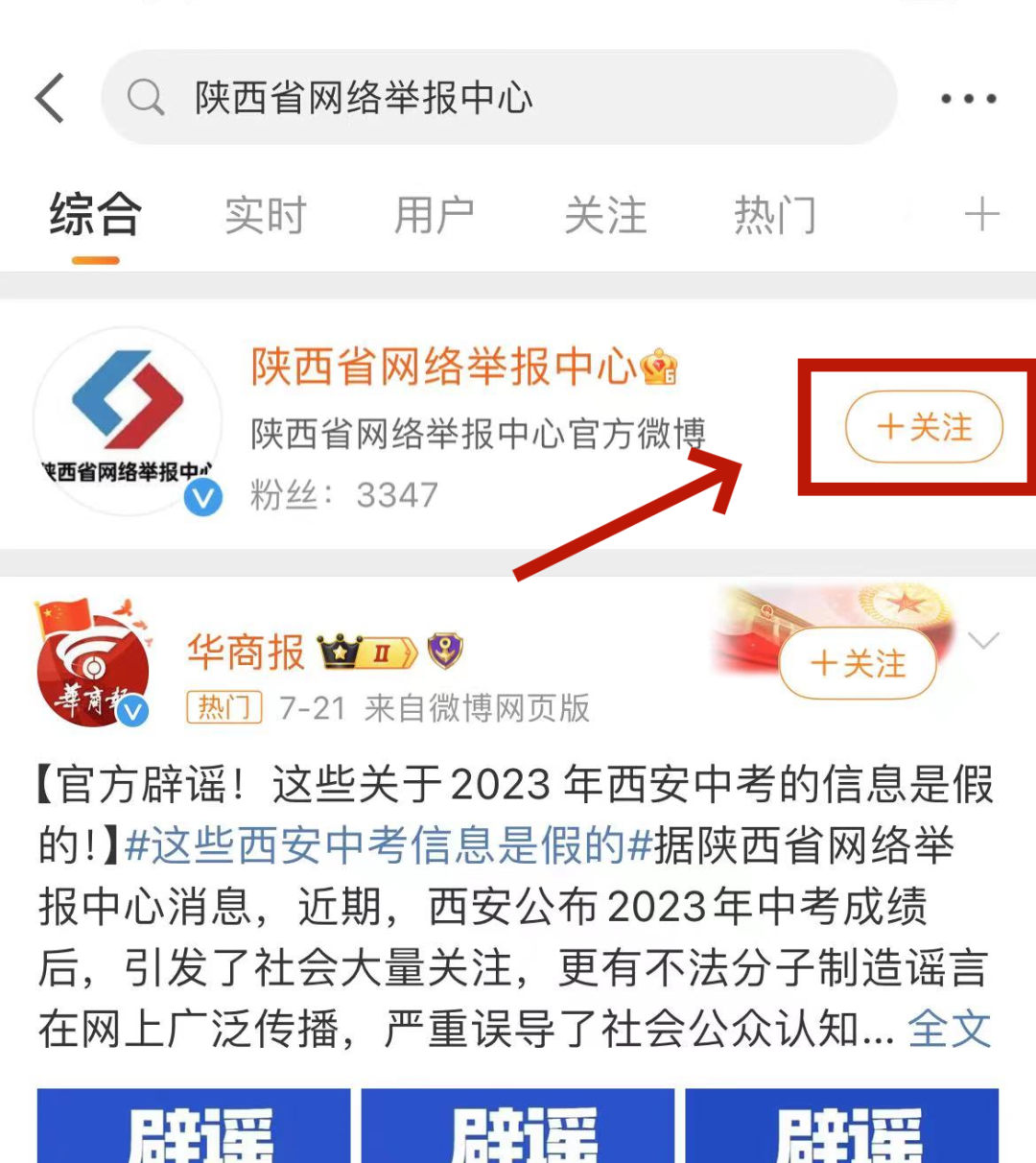Follow 陕西省网络举报中心 with +关注
Image resolution: width=1036 pixels, height=1163 pixels.
[923, 427]
